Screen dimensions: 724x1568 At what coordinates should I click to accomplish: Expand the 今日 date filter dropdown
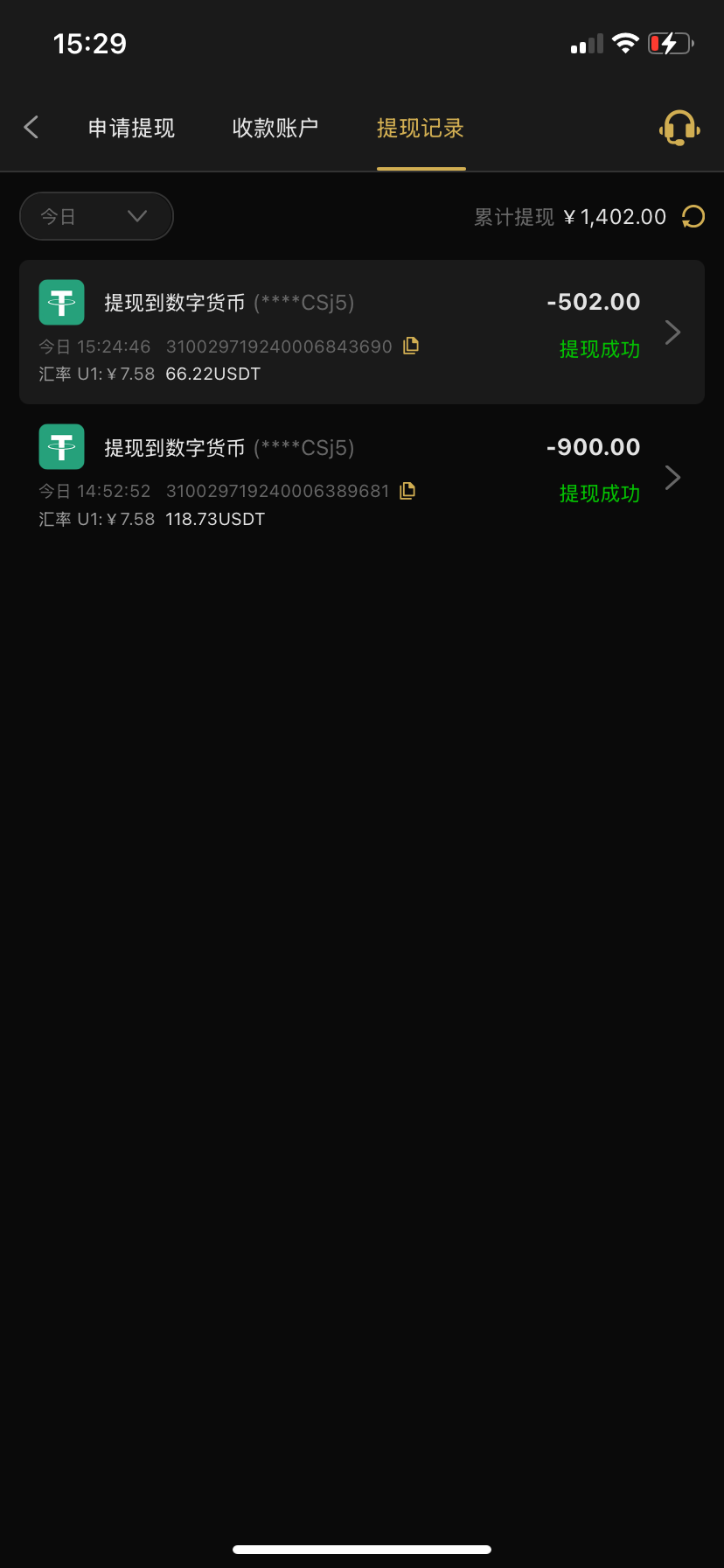(x=96, y=216)
